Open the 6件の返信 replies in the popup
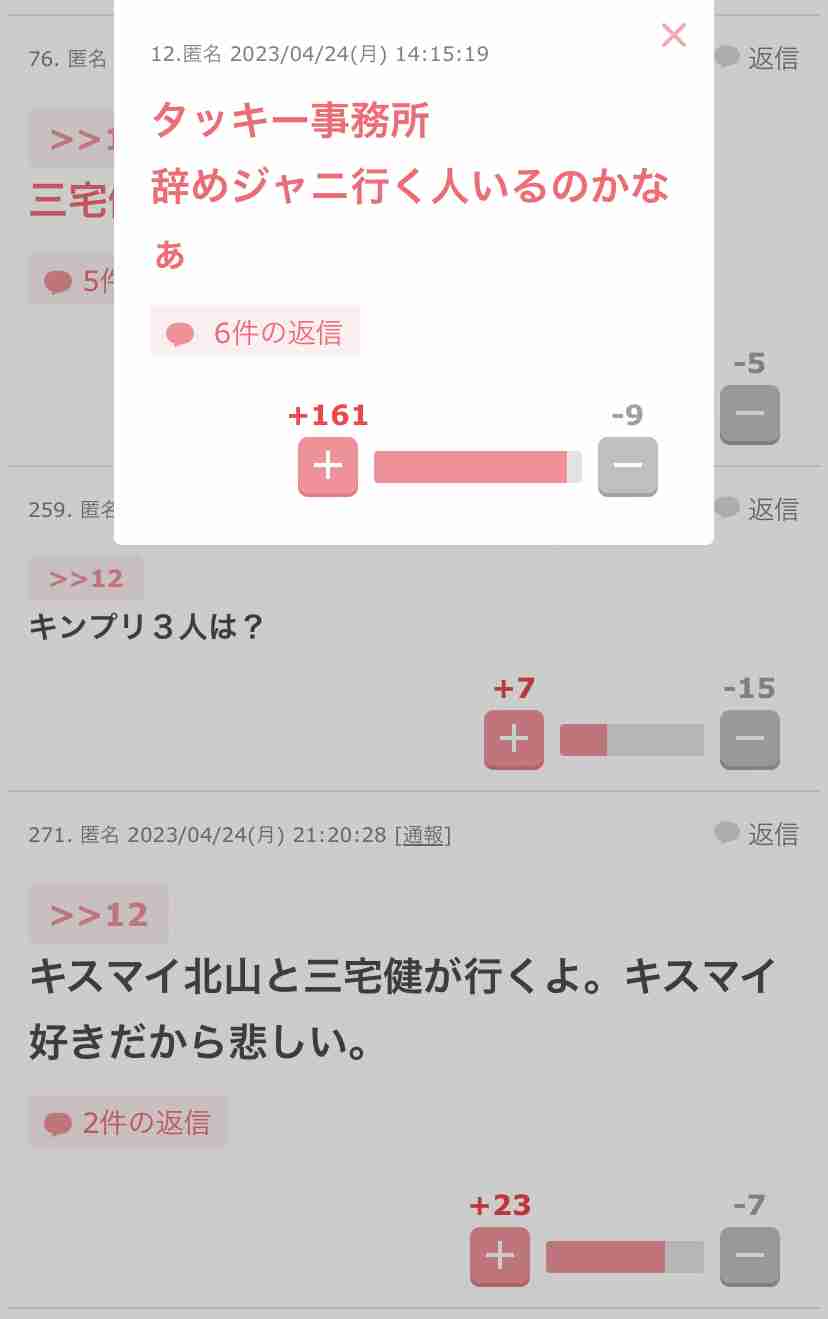Screen dimensions: 828x1319 click(255, 332)
